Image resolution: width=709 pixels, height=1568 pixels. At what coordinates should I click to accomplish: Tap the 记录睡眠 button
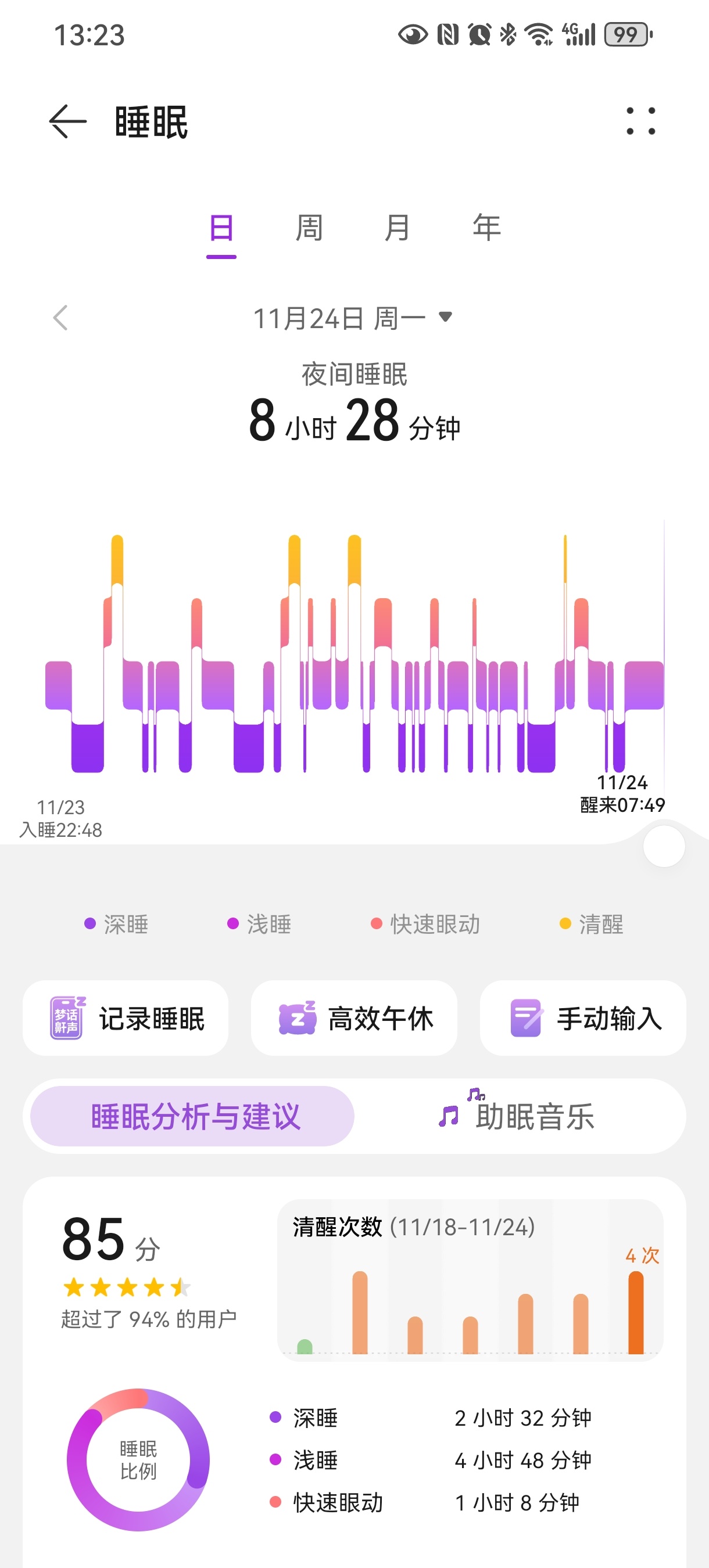coord(126,1017)
